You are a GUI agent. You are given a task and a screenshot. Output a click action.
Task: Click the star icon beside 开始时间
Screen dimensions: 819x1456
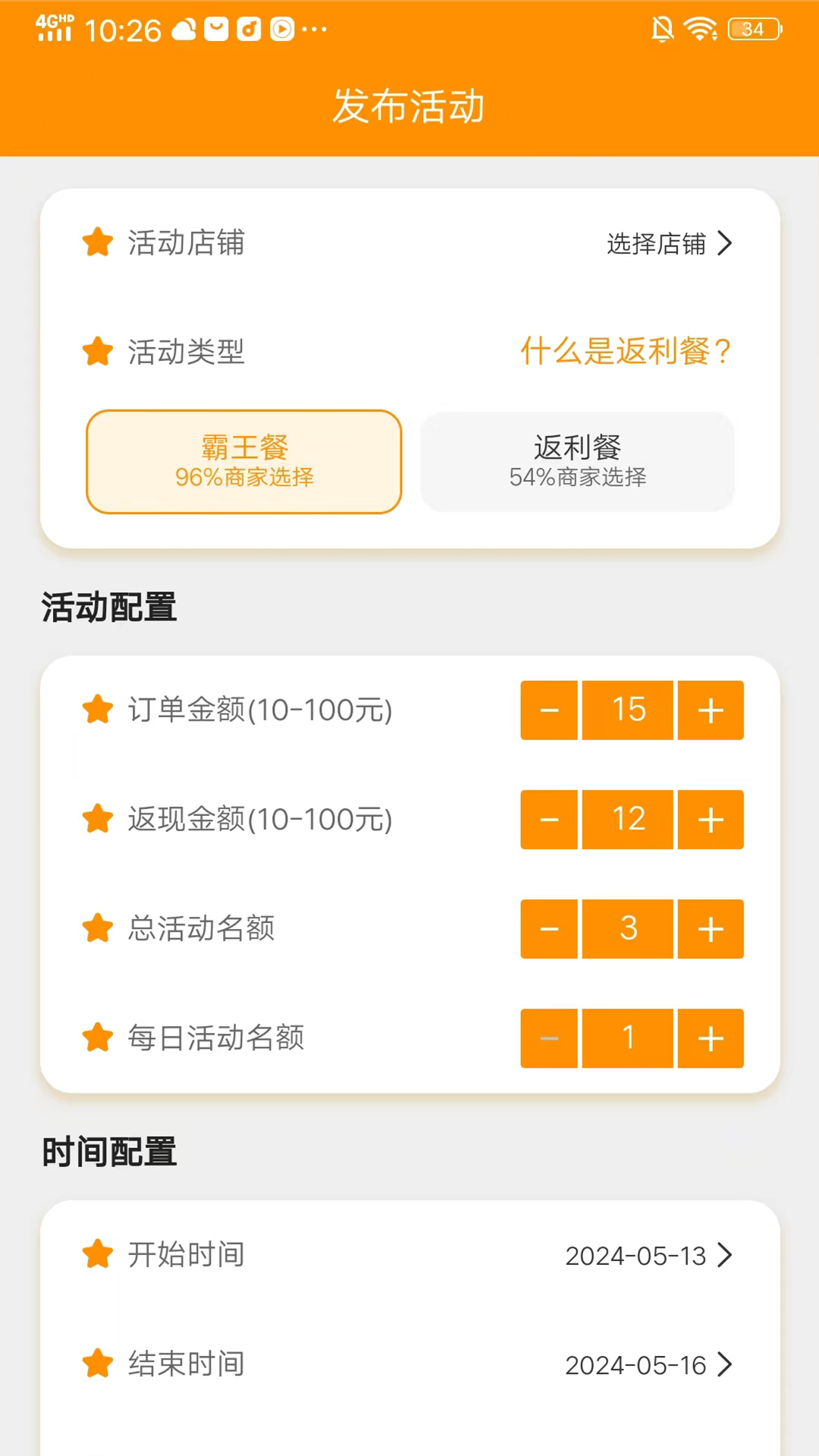pyautogui.click(x=98, y=1255)
